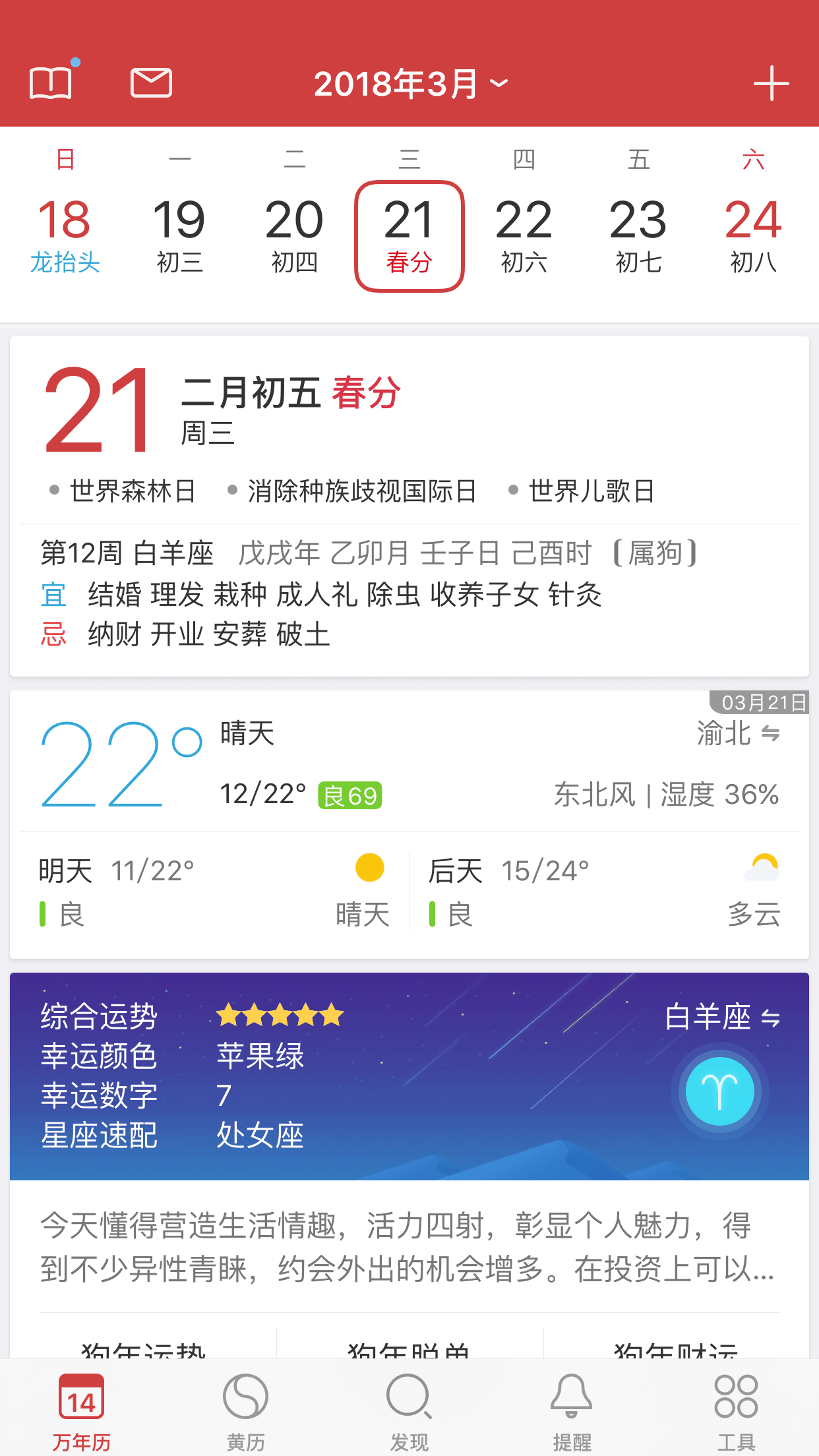Switch weather city from 渝北
Screen dimensions: 819x1456
tap(738, 733)
